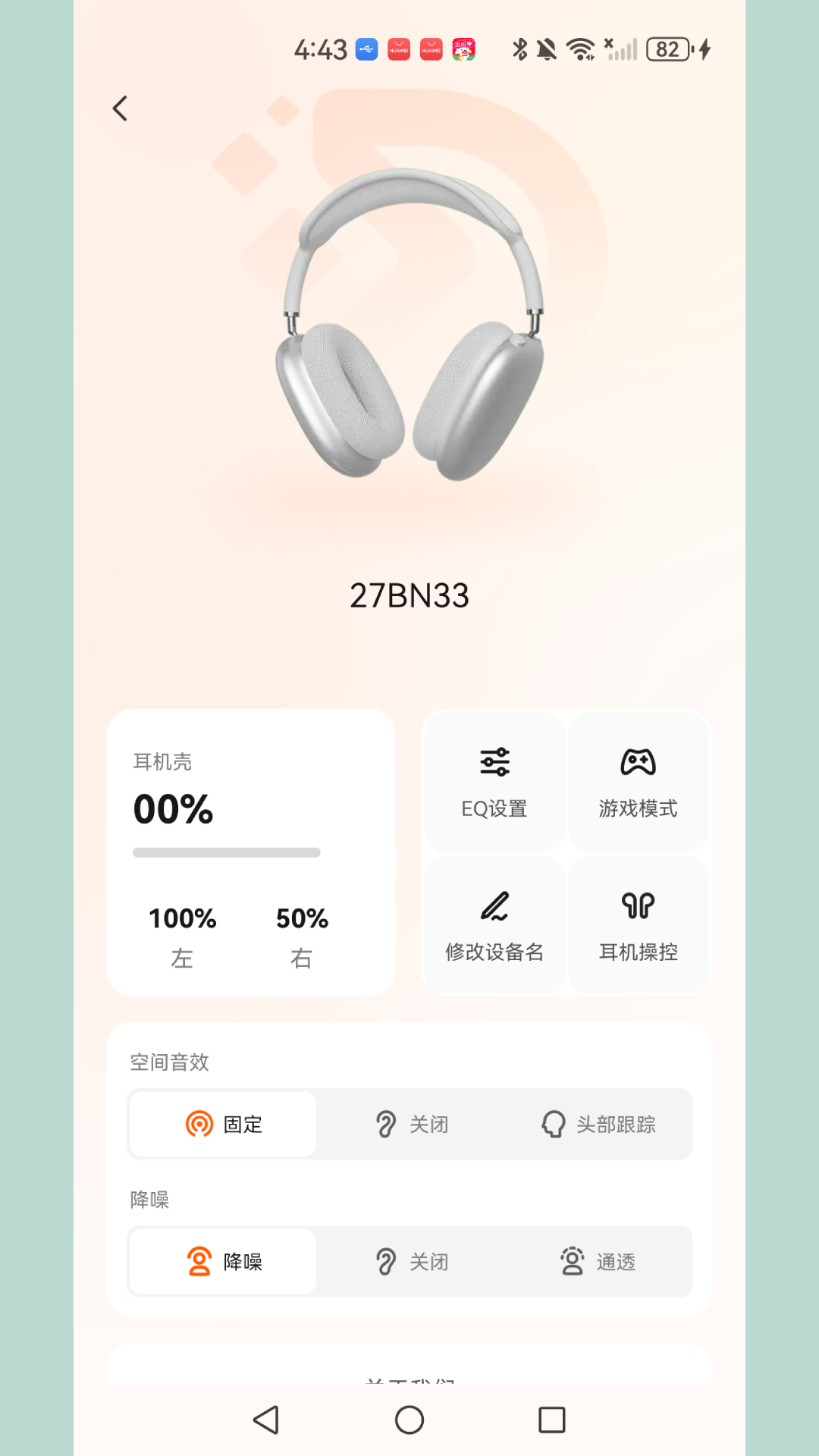Select 固定 spatial audio mode
This screenshot has height=1456, width=819.
tap(222, 1125)
